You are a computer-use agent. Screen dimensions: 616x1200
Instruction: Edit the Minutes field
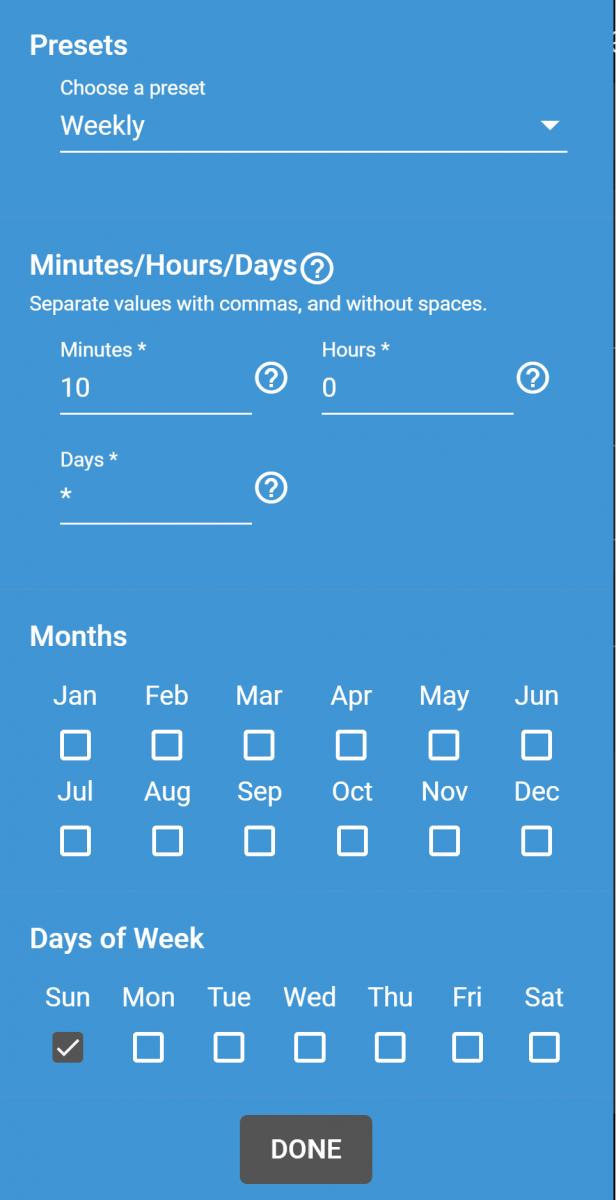pos(155,388)
